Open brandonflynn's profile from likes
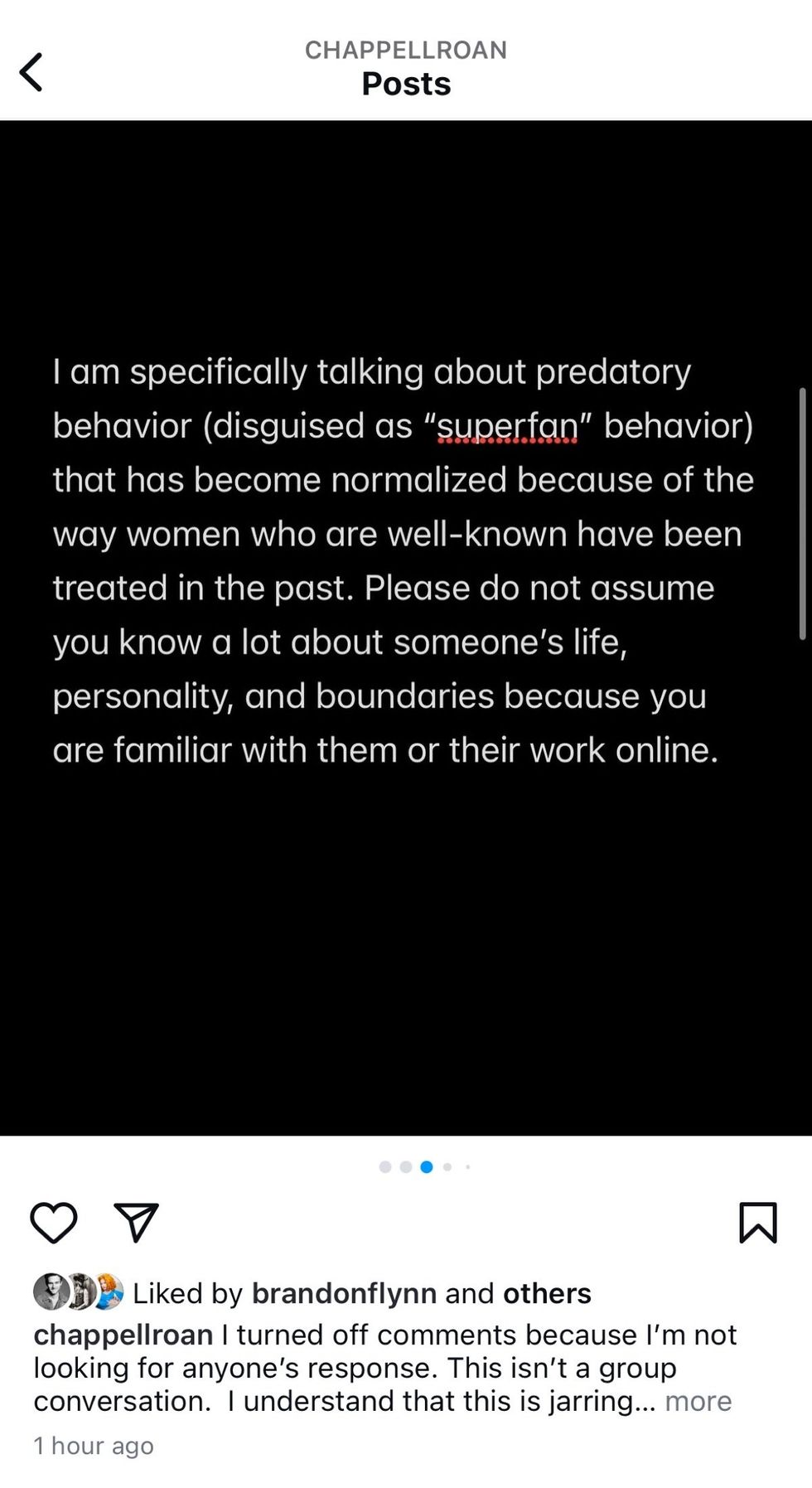The width and height of the screenshot is (812, 1488). 344,1293
